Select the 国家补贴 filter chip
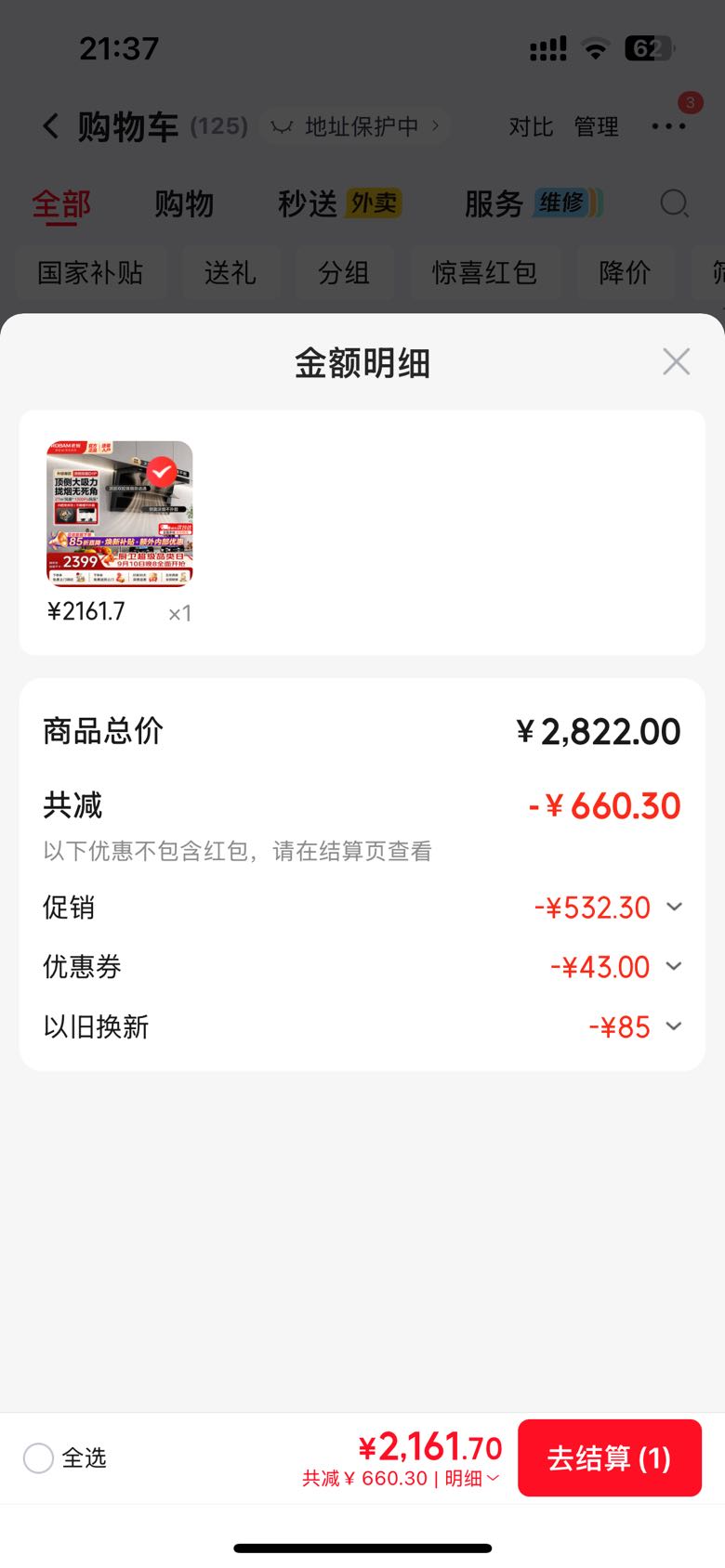This screenshot has height=1568, width=725. point(90,273)
